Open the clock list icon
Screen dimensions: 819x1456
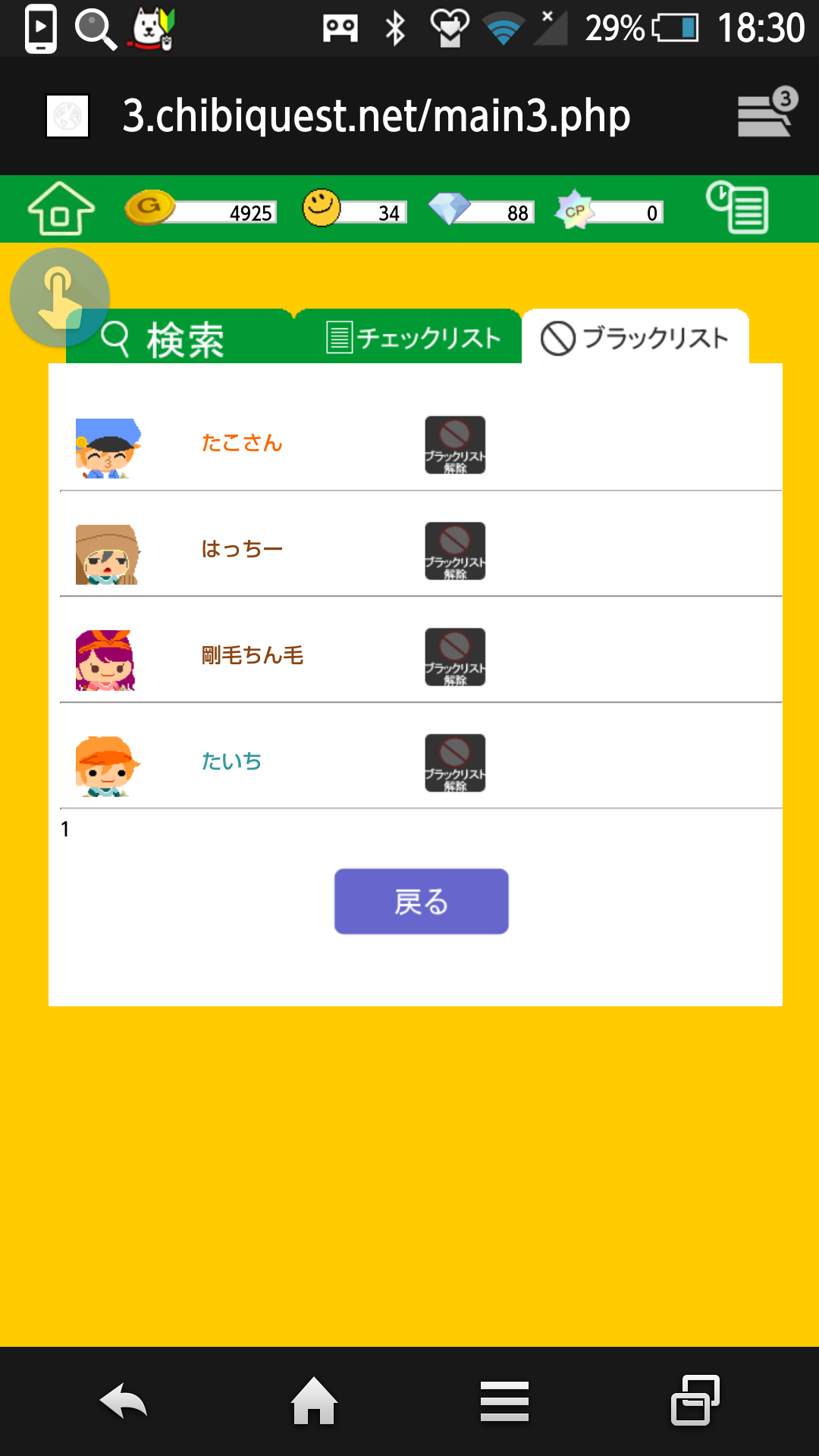point(737,207)
